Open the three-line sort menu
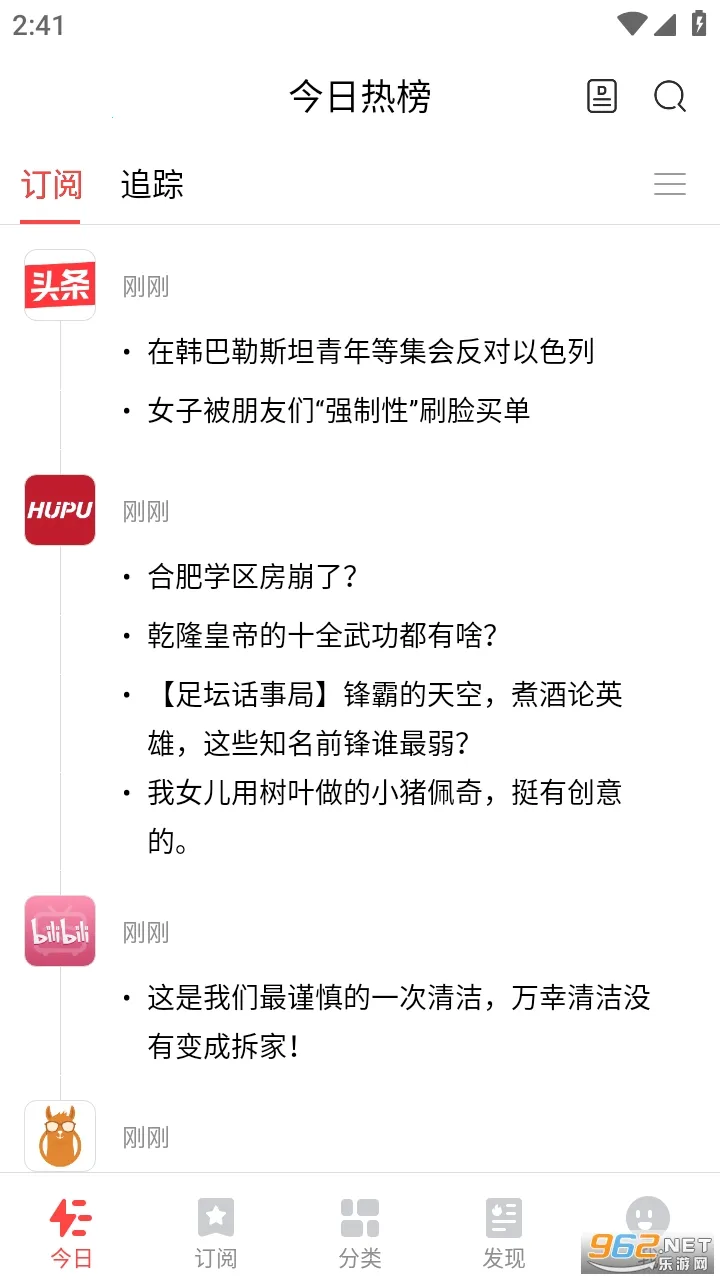This screenshot has height=1280, width=720. 670,184
